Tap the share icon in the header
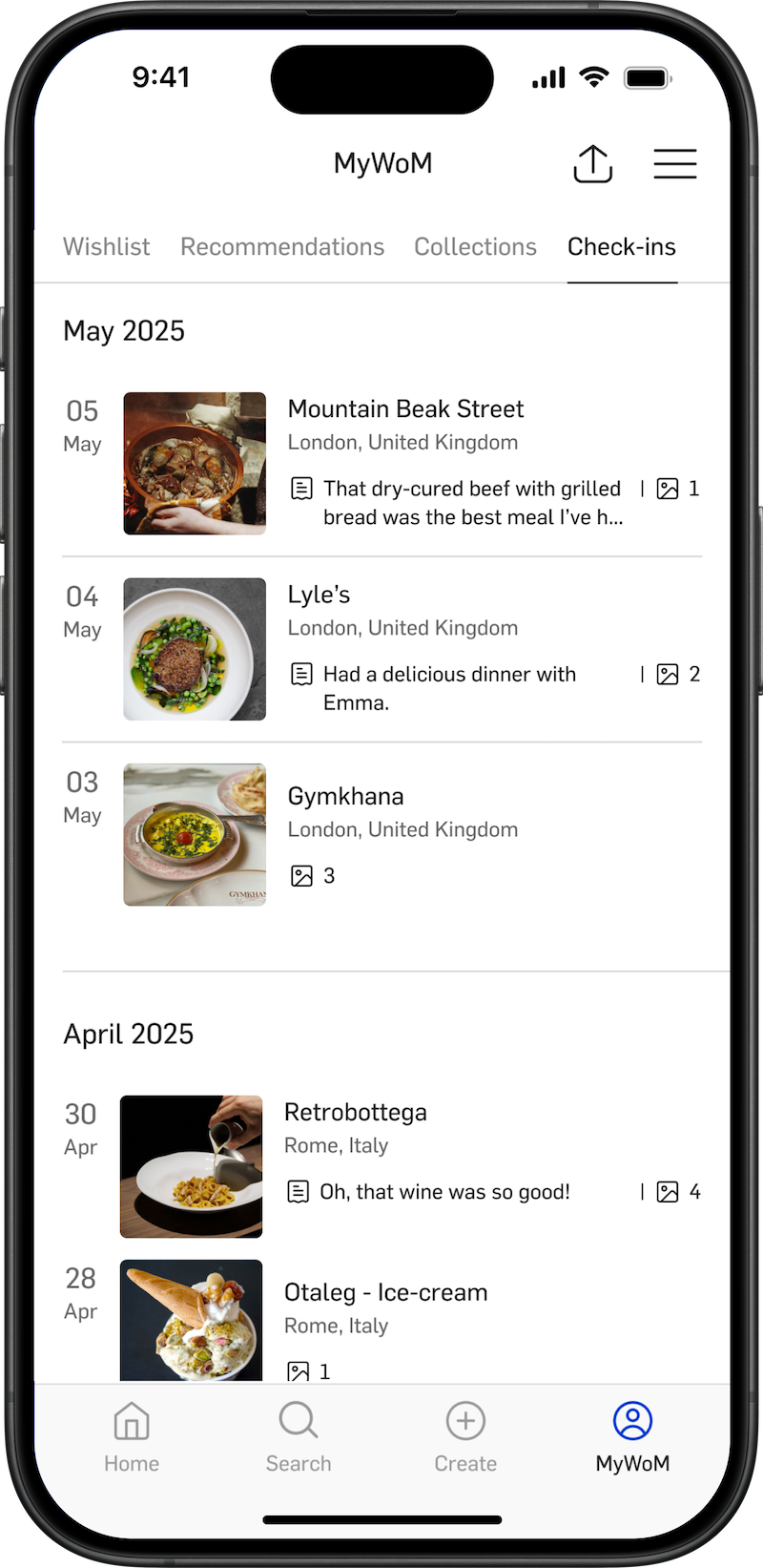Screen dimensions: 763x1568 click(x=592, y=164)
